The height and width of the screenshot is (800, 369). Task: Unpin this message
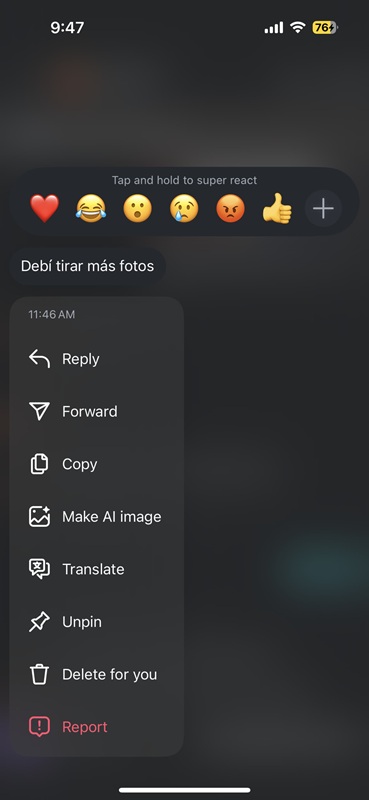click(97, 621)
